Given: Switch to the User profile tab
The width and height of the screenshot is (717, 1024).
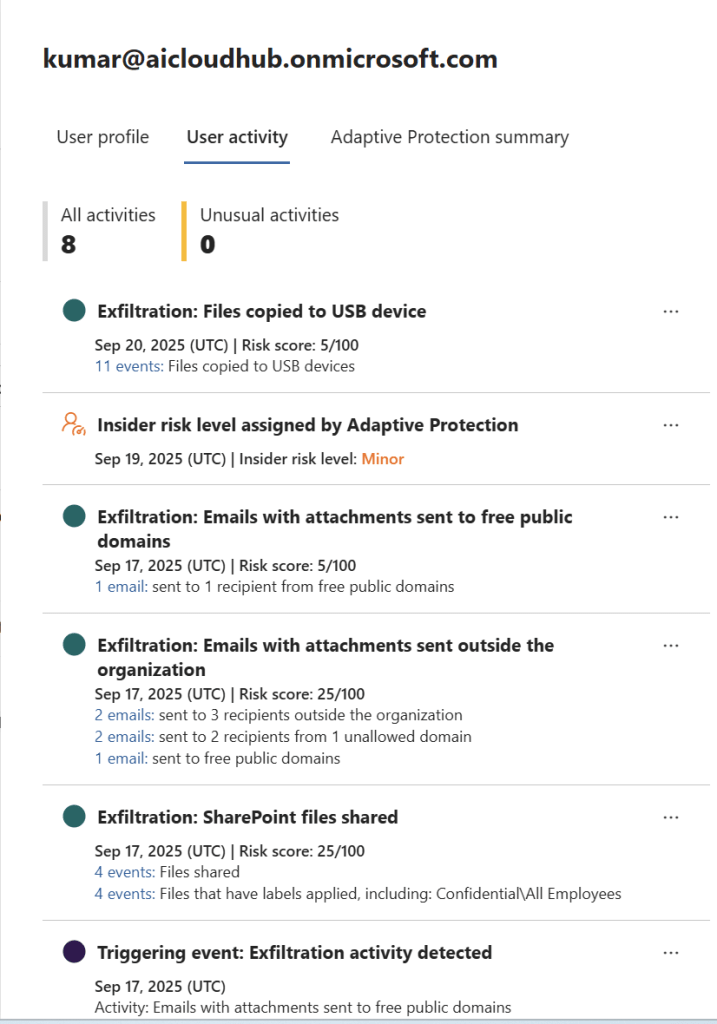Looking at the screenshot, I should click(102, 137).
